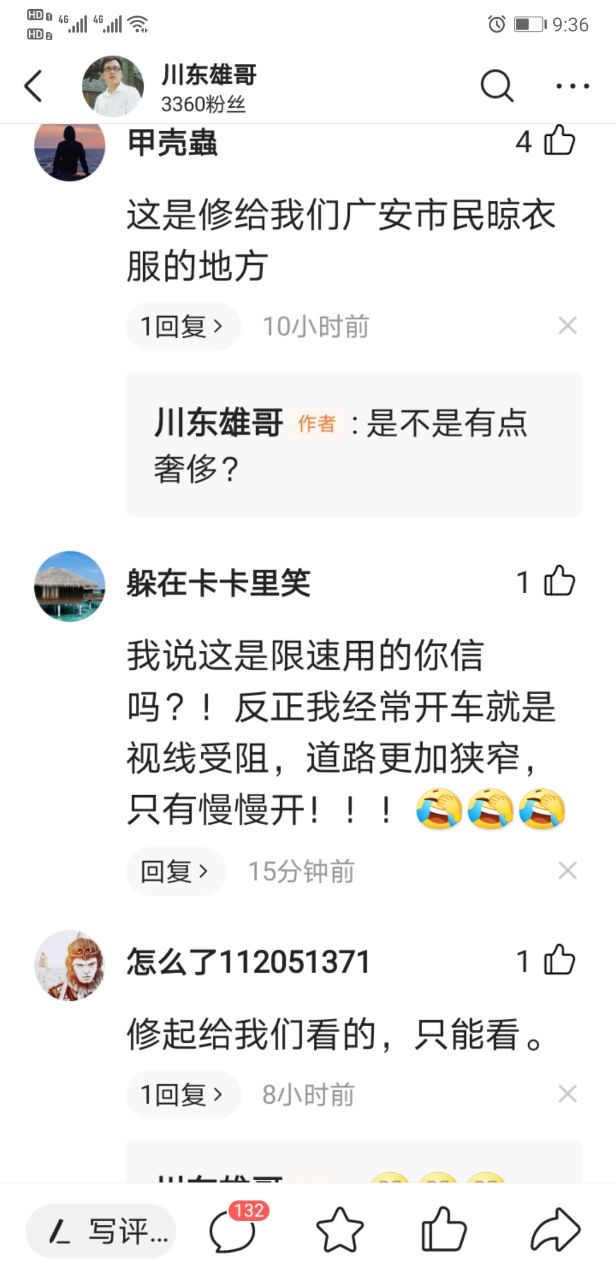Search using the magnifier icon
The width and height of the screenshot is (616, 1280).
tap(497, 86)
